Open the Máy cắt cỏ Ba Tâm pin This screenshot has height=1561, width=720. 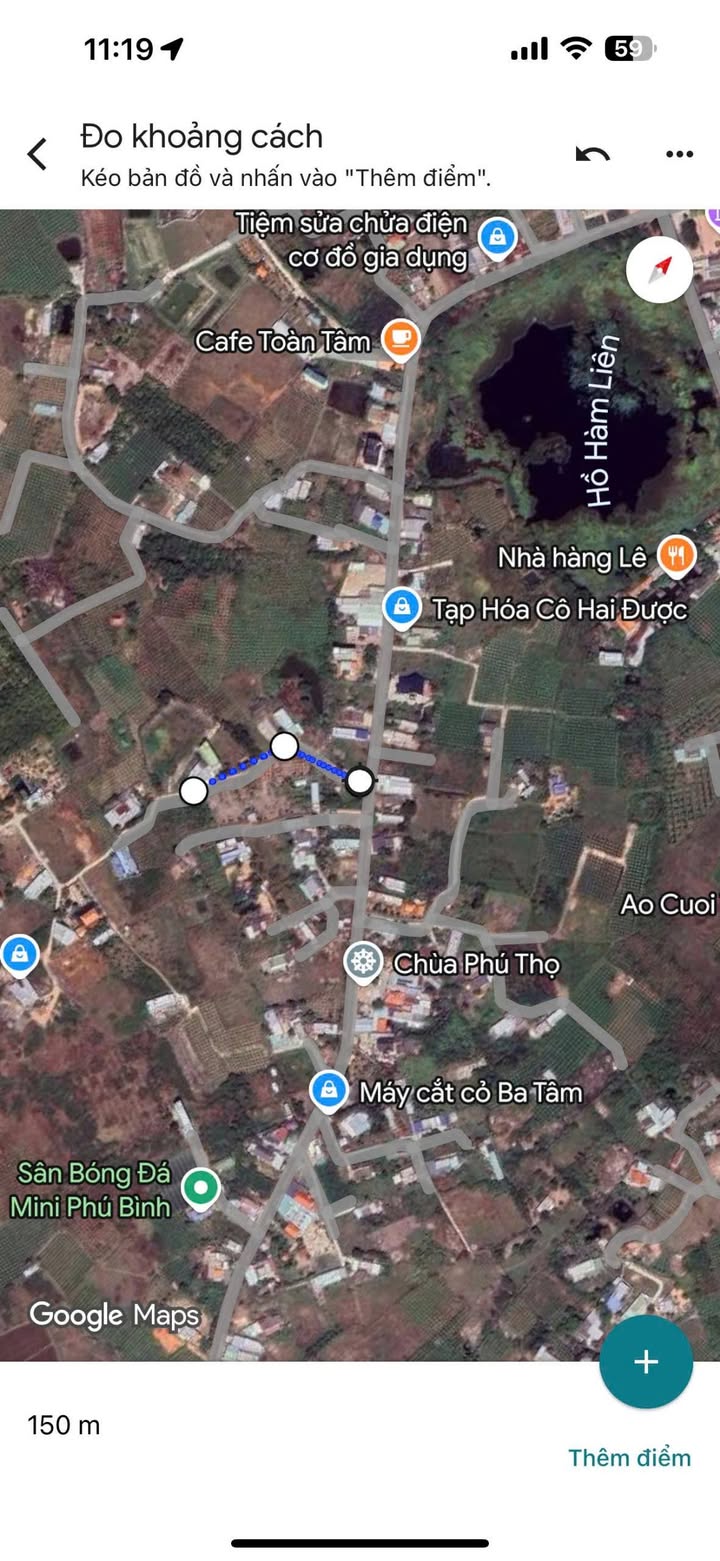click(328, 1090)
